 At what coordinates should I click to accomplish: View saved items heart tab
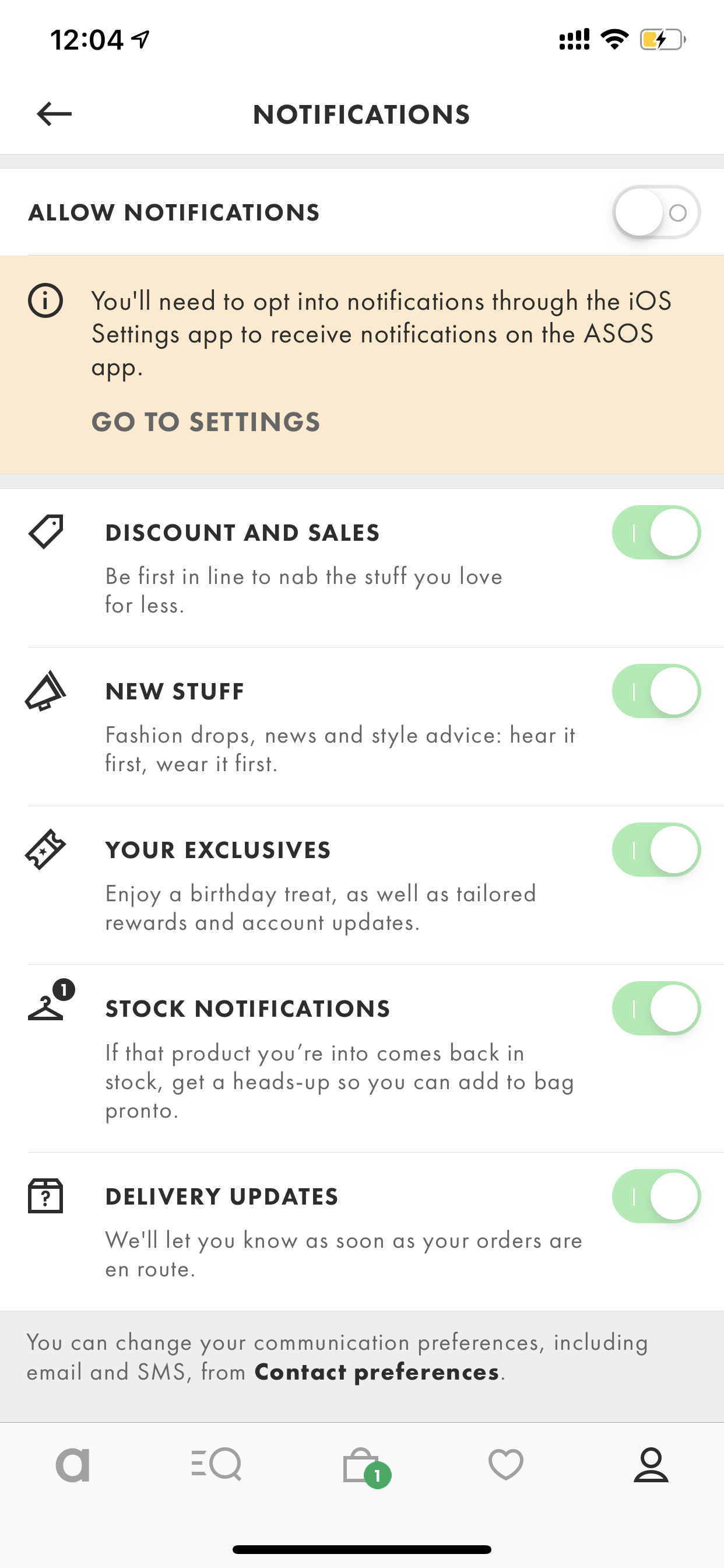coord(506,1465)
